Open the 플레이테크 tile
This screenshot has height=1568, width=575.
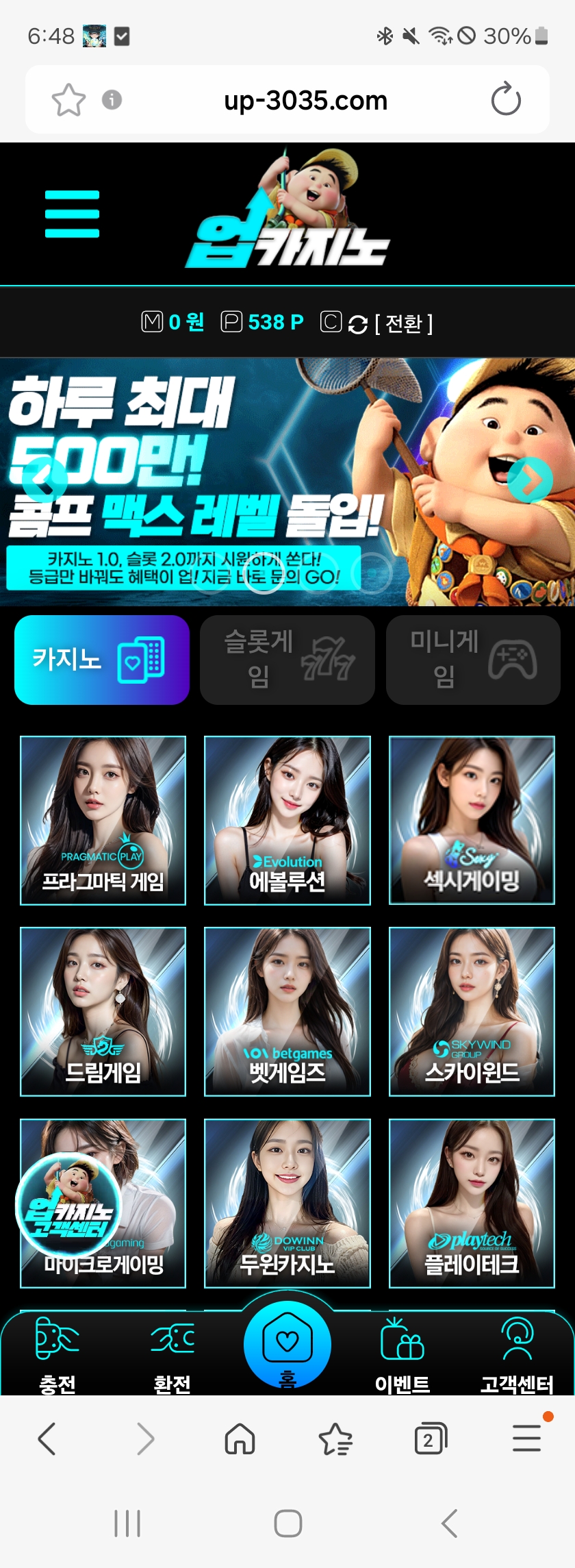click(x=472, y=1203)
